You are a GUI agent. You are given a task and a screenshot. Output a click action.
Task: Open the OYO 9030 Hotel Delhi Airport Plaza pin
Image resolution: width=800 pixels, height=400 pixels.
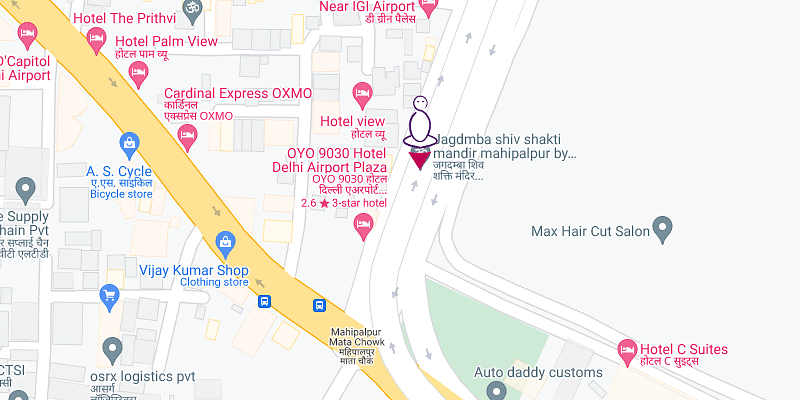pos(365,230)
